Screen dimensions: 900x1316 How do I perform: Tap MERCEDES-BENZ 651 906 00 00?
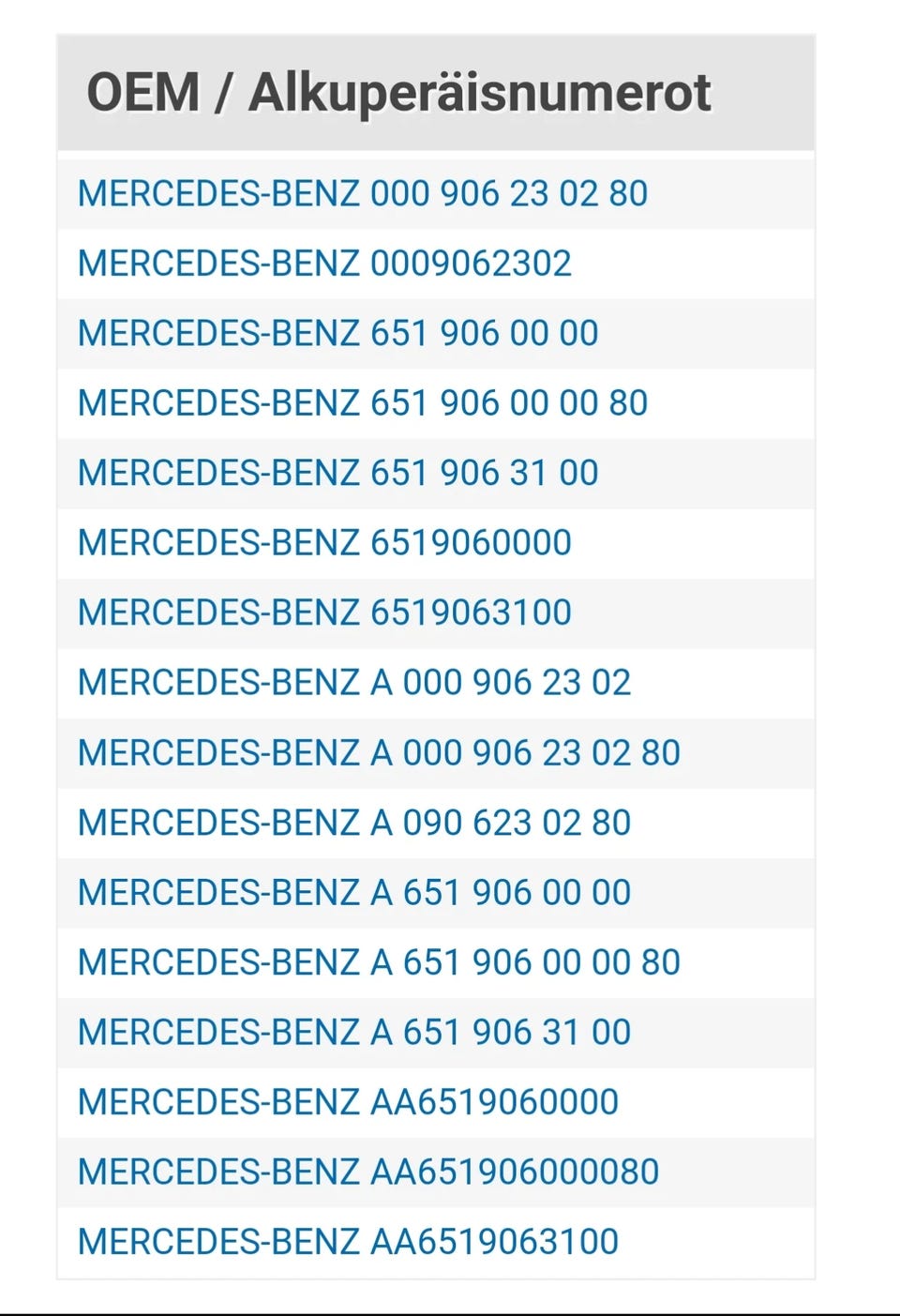pyautogui.click(x=337, y=334)
